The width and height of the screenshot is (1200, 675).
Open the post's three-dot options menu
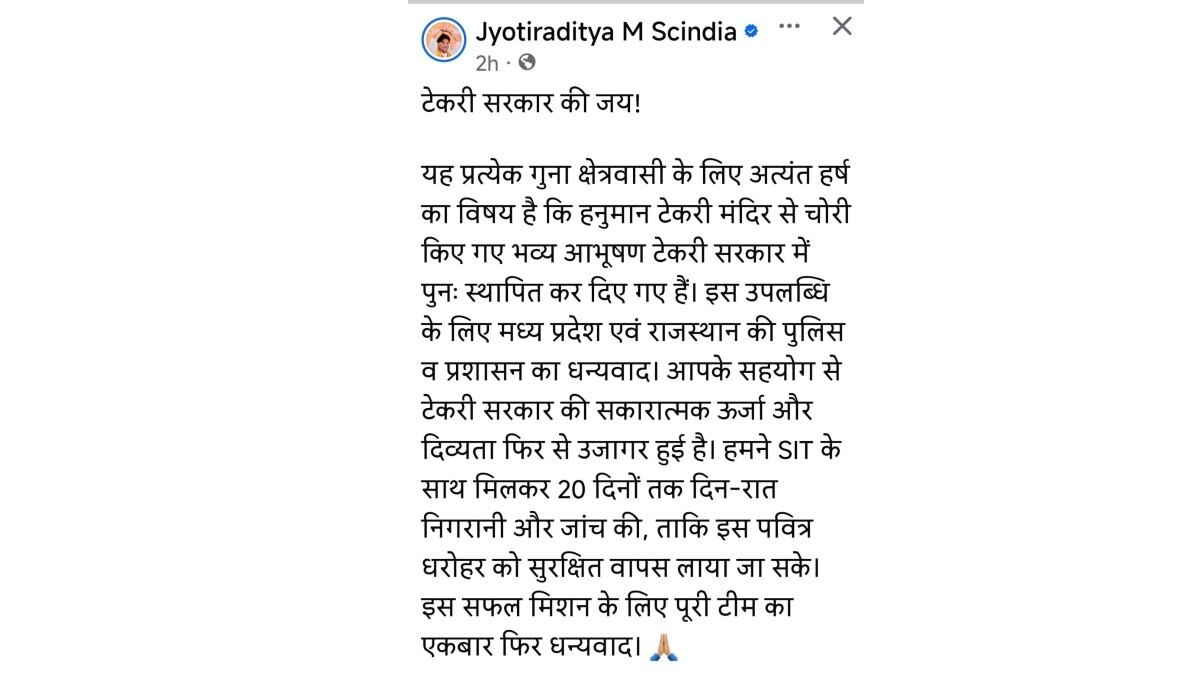coord(789,28)
